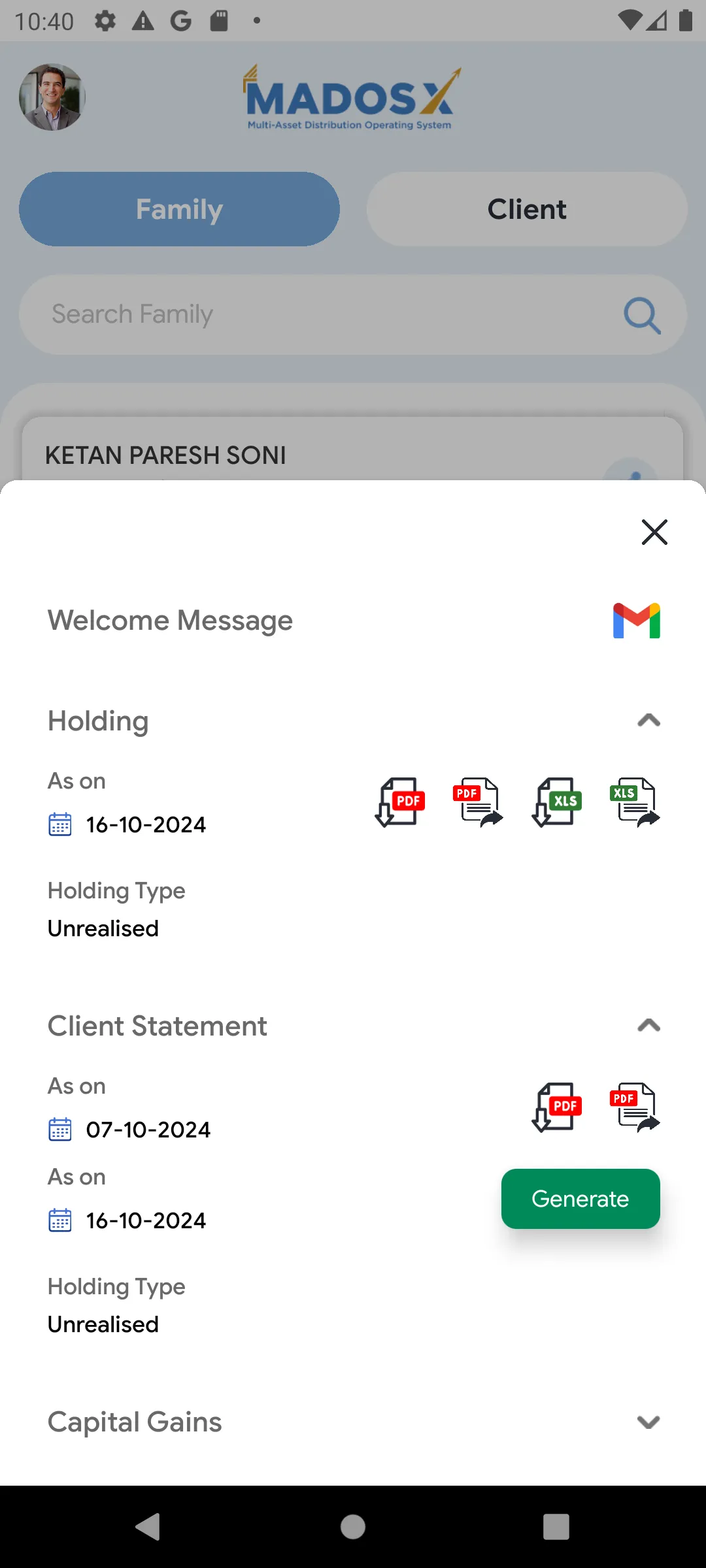Expand the Capital Gains section
Screen dimensions: 706x1568
coord(648,1422)
